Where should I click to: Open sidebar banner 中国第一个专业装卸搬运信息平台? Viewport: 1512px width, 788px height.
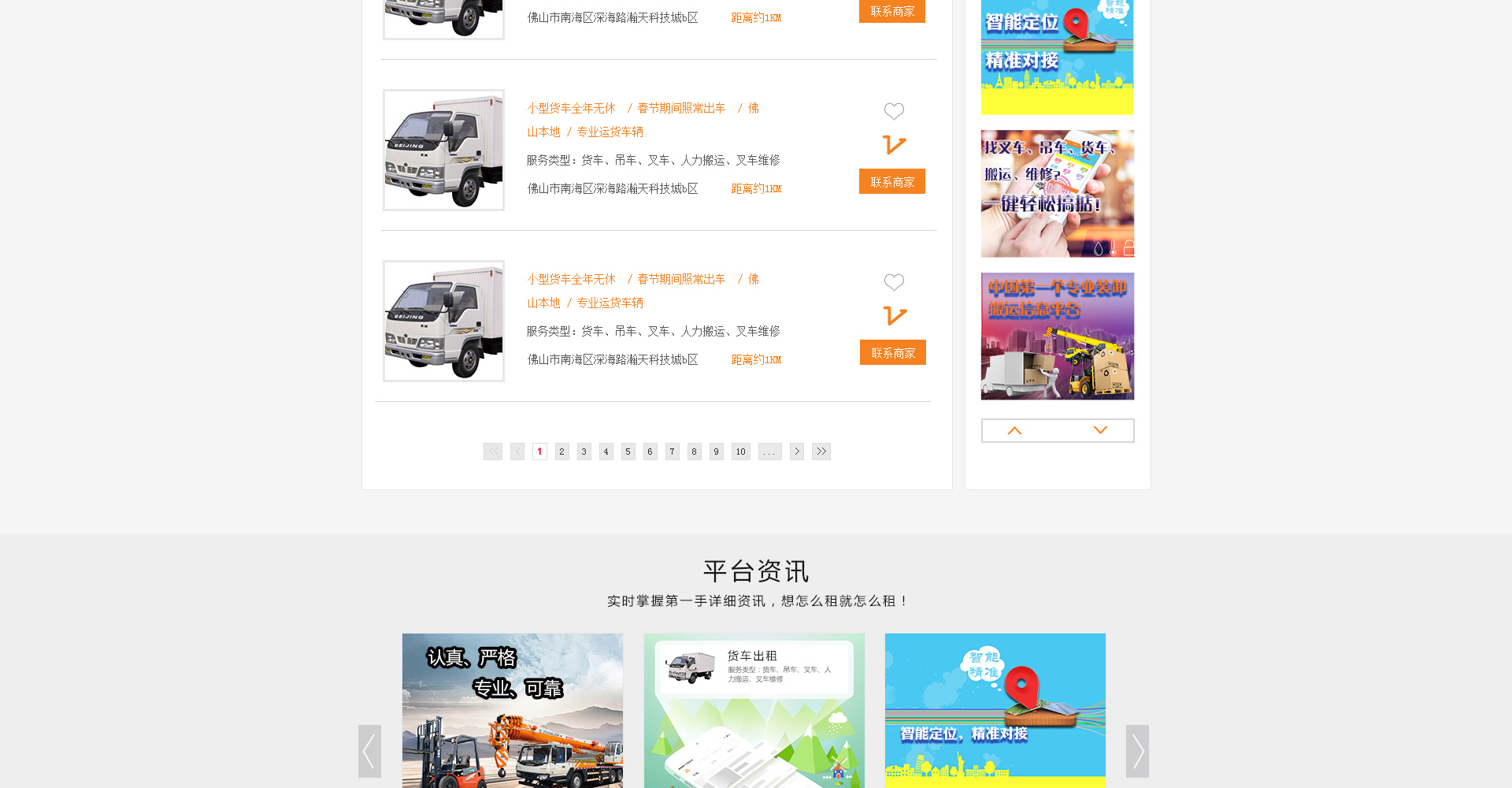(1057, 336)
